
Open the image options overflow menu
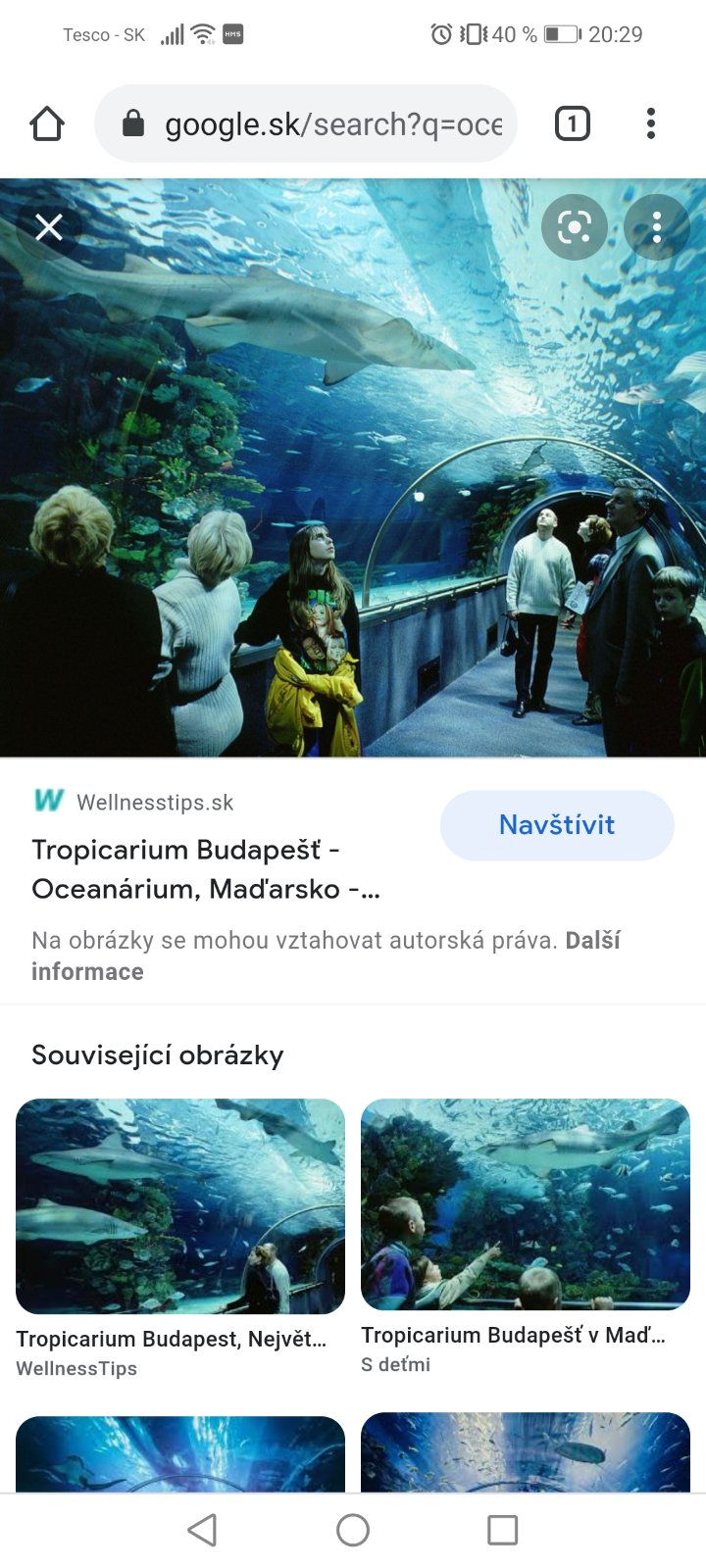(656, 227)
